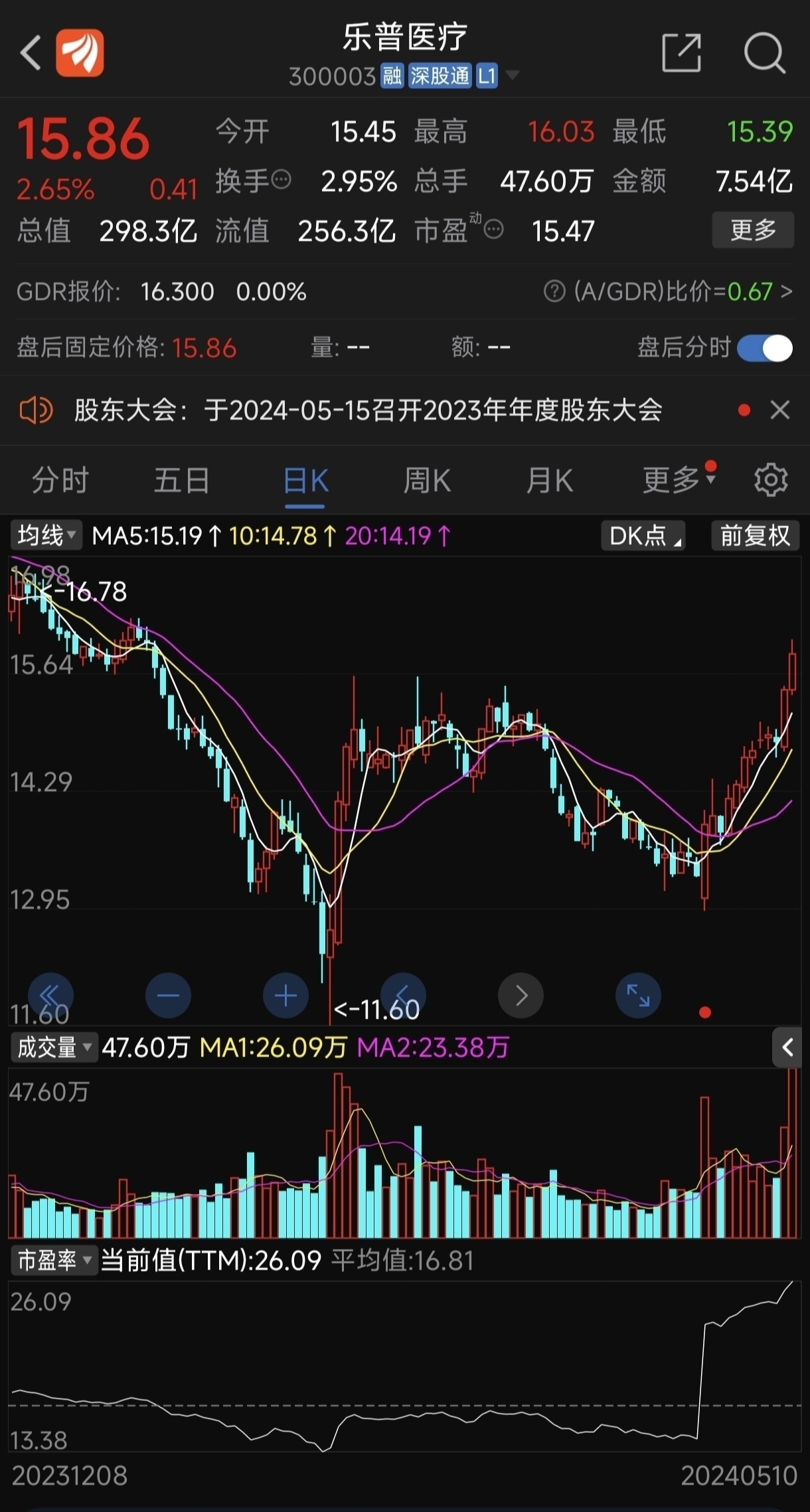Expand the chart to fullscreen with the expand icon
The image size is (810, 1512).
coord(637,995)
